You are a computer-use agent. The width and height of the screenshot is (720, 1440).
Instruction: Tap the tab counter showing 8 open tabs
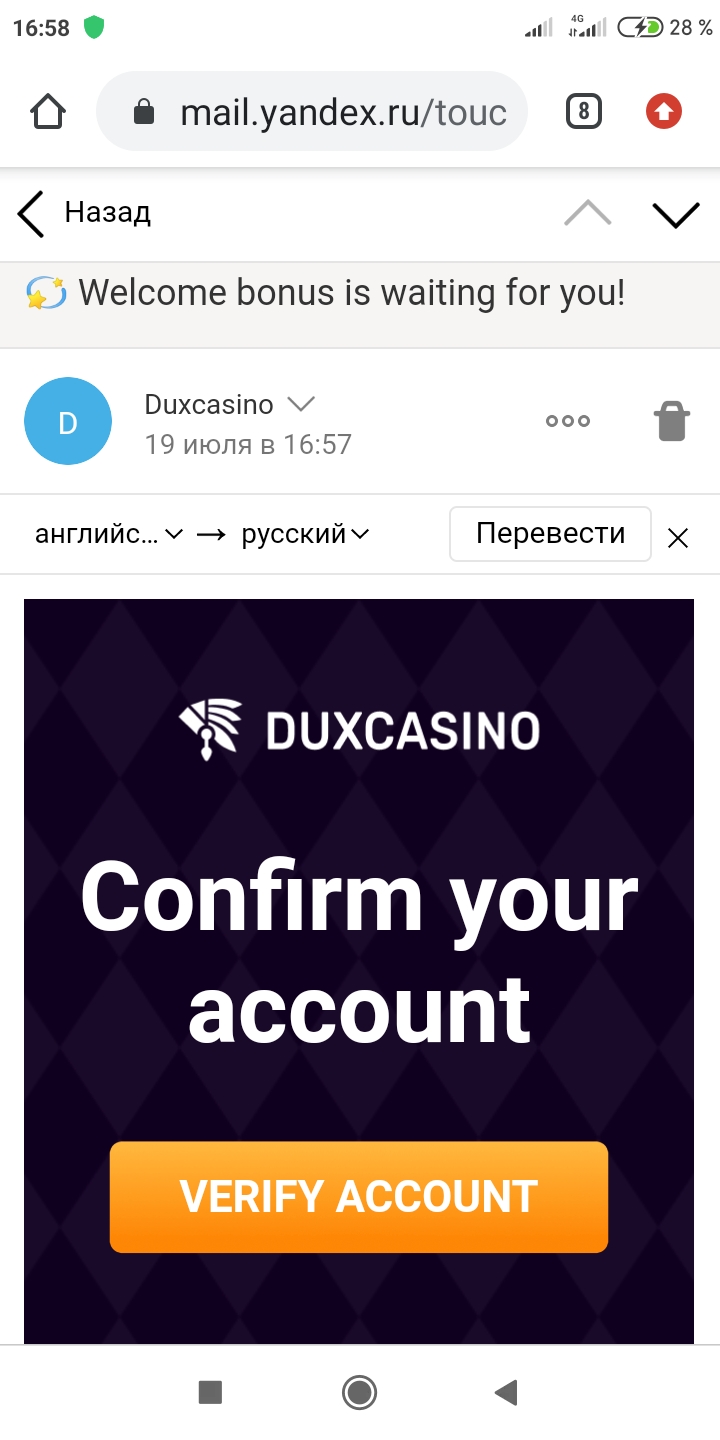click(x=583, y=111)
